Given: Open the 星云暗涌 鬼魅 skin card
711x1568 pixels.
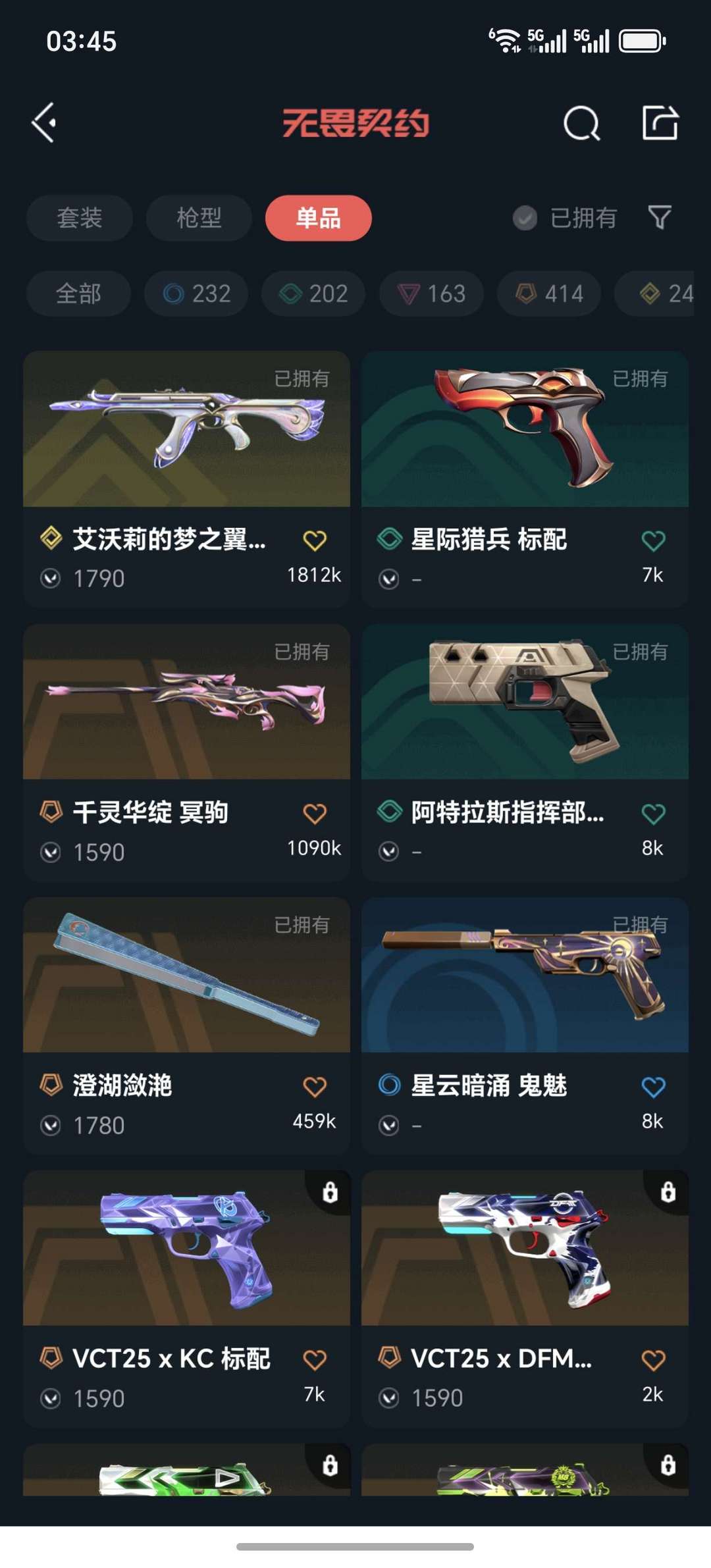Looking at the screenshot, I should [525, 1025].
